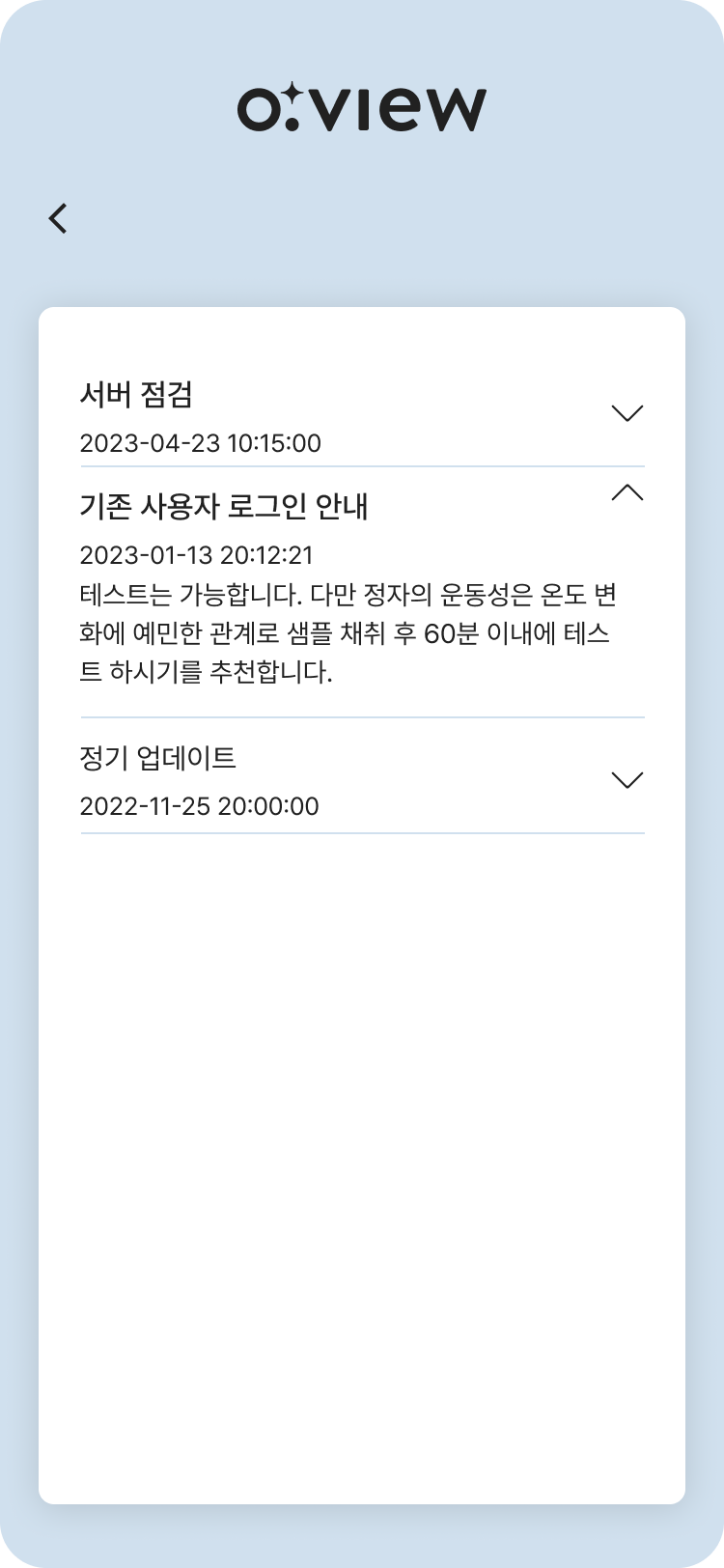This screenshot has width=724, height=1568.
Task: Expand the 서버 점검 notice
Action: (627, 413)
